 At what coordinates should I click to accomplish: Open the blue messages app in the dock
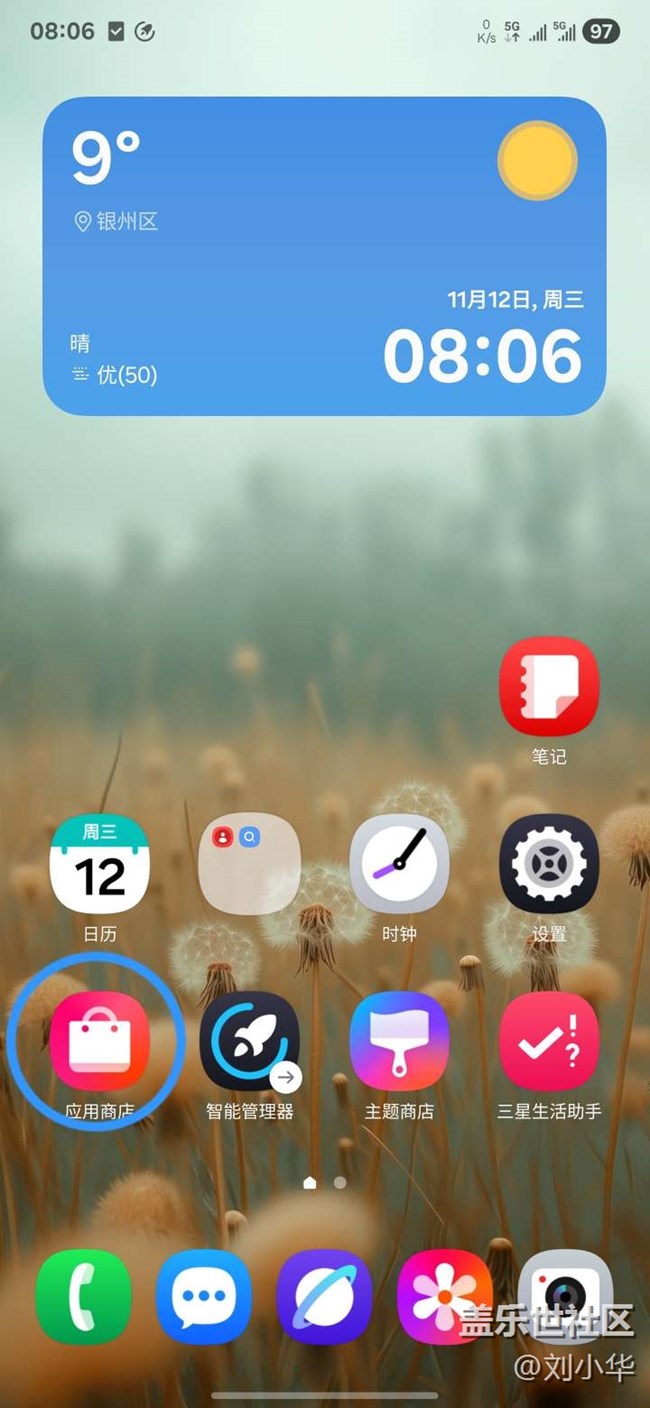tap(204, 1297)
